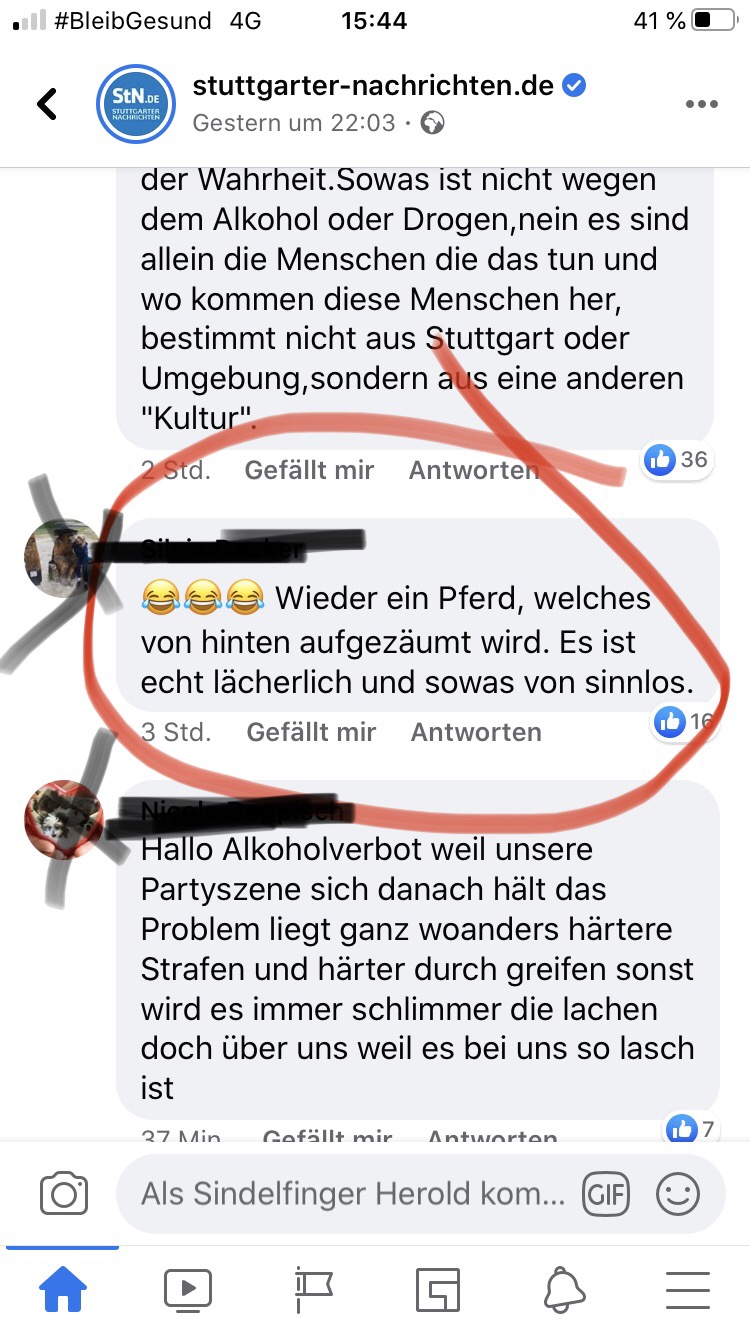
Task: Switch to the Home tab
Action: [63, 1290]
